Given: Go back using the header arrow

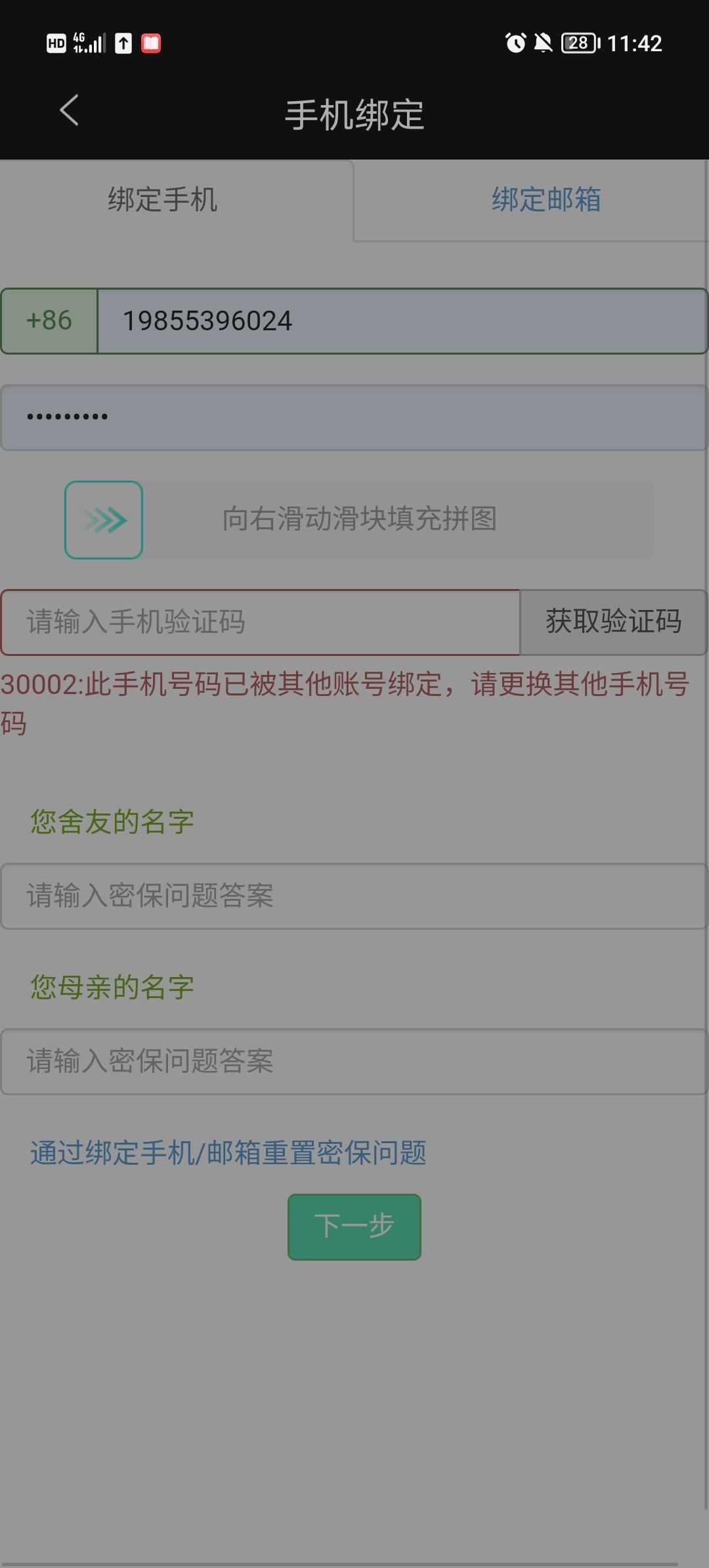Looking at the screenshot, I should (69, 110).
